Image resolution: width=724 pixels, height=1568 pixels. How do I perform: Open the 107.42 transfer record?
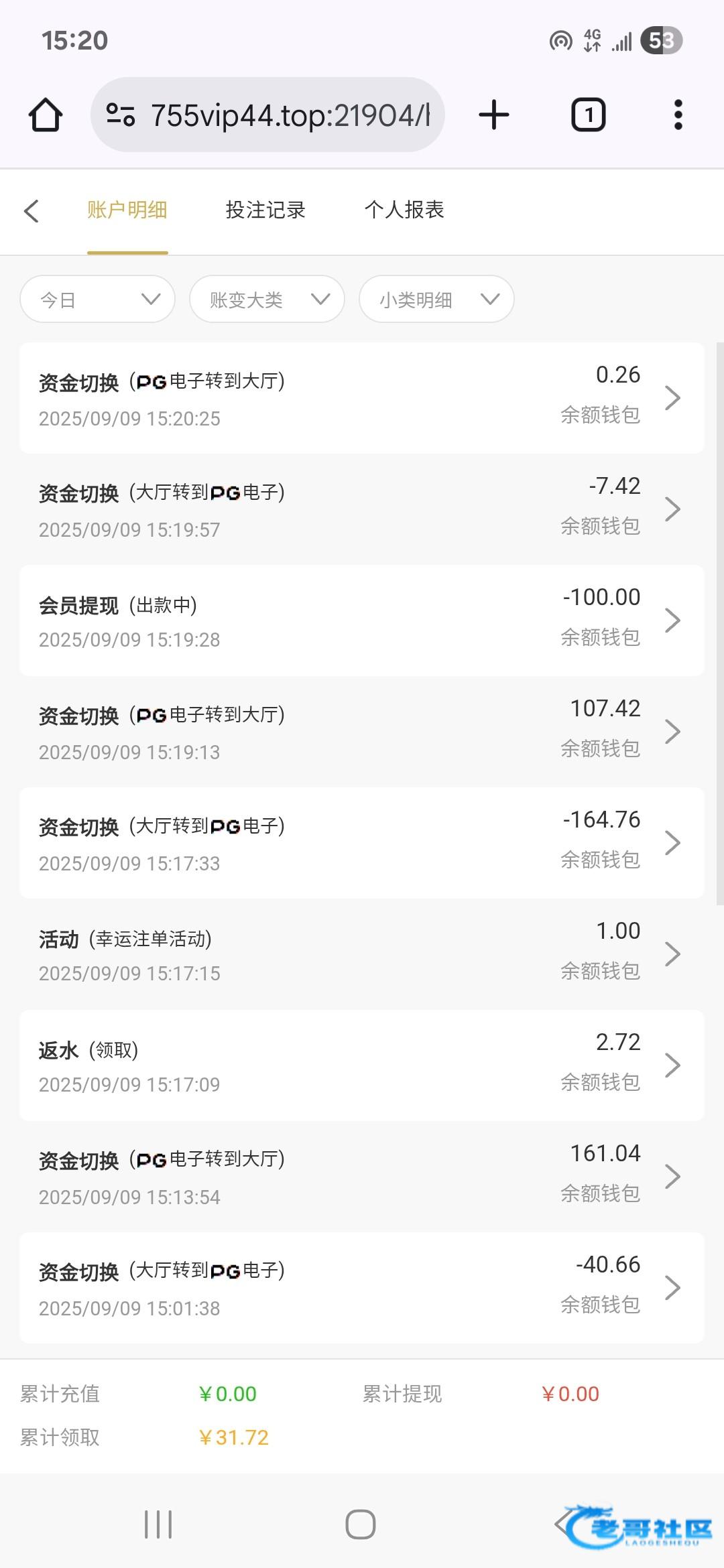362,732
